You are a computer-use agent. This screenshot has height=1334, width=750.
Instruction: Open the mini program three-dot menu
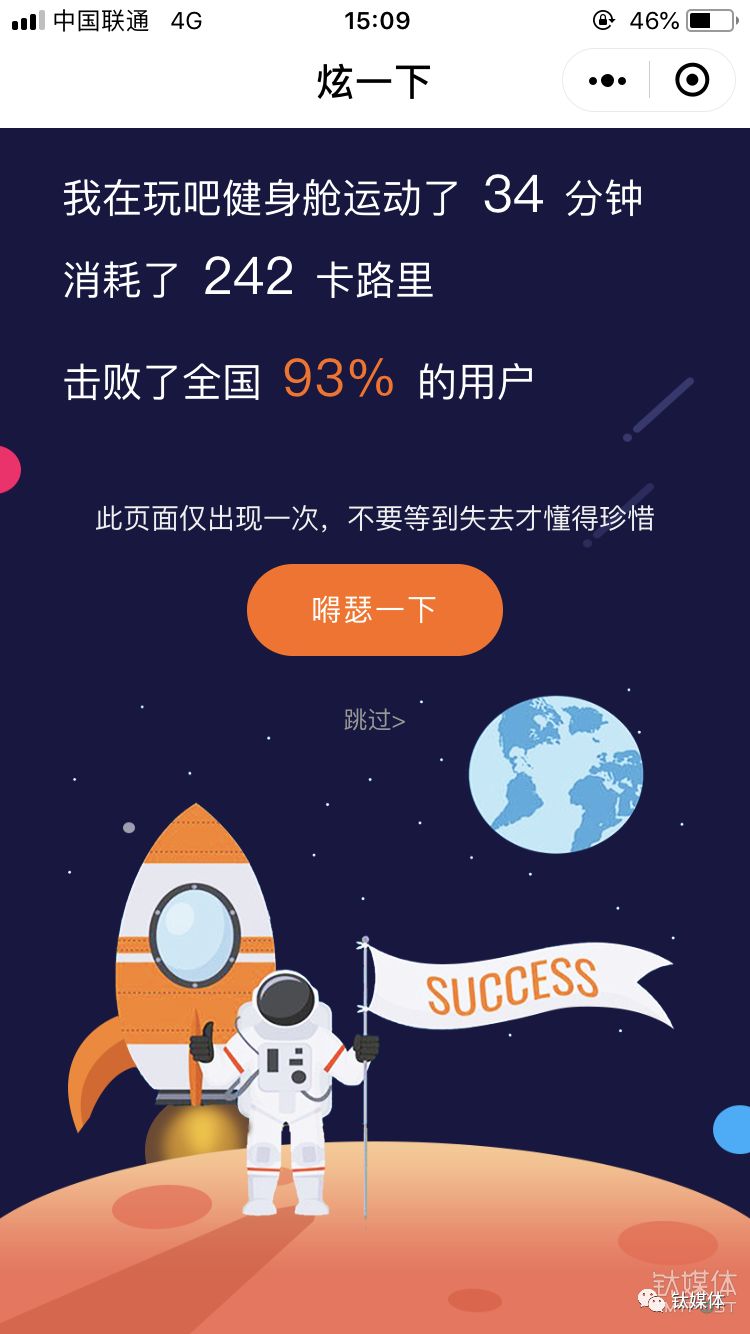607,81
